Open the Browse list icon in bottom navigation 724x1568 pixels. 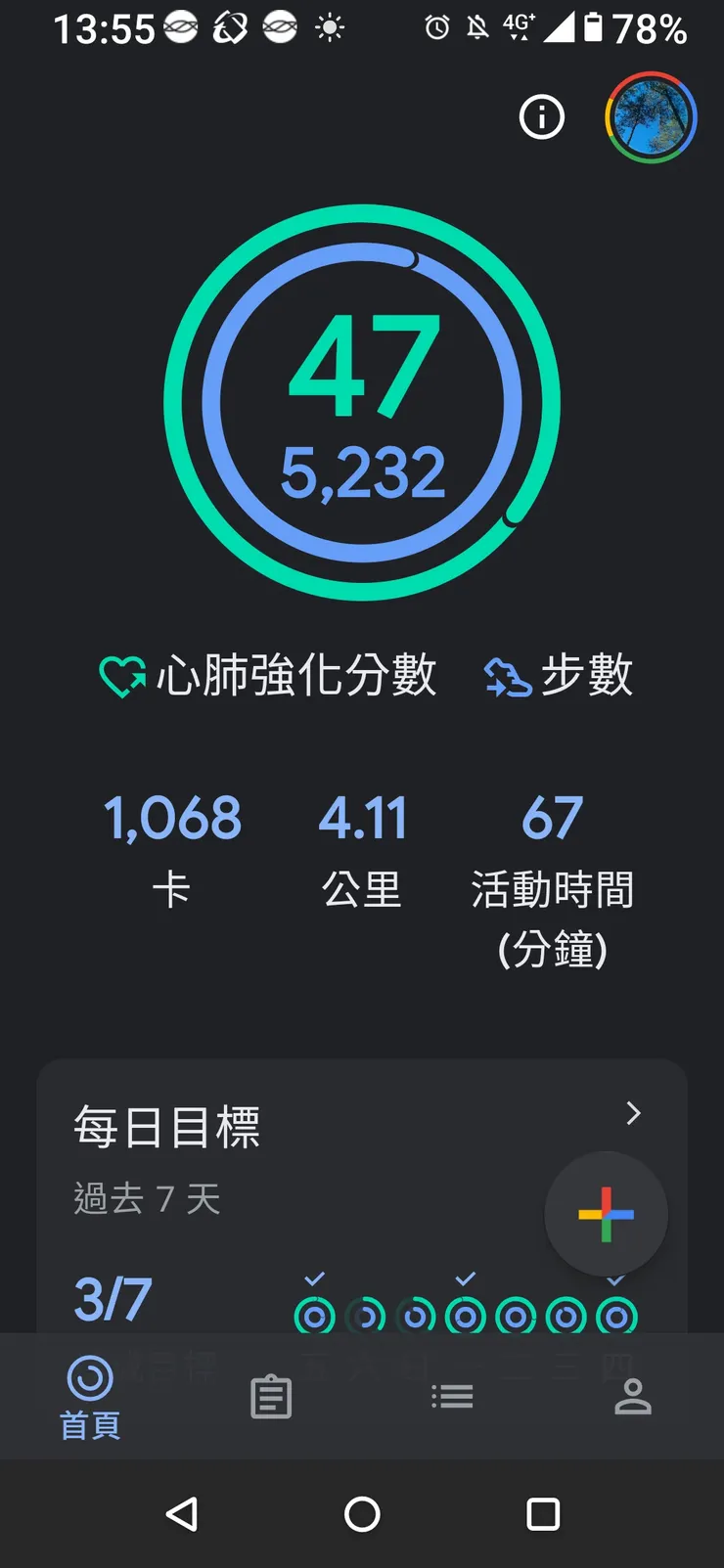(452, 1397)
